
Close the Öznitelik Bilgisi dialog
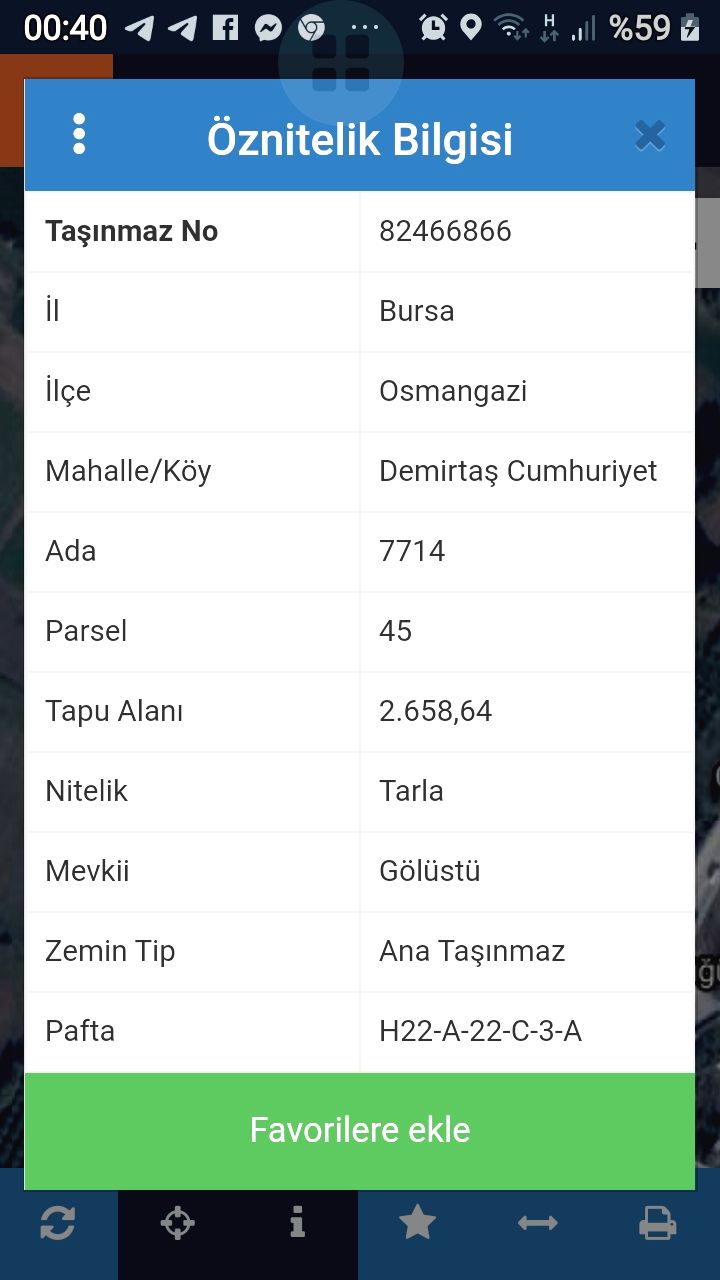click(x=650, y=135)
